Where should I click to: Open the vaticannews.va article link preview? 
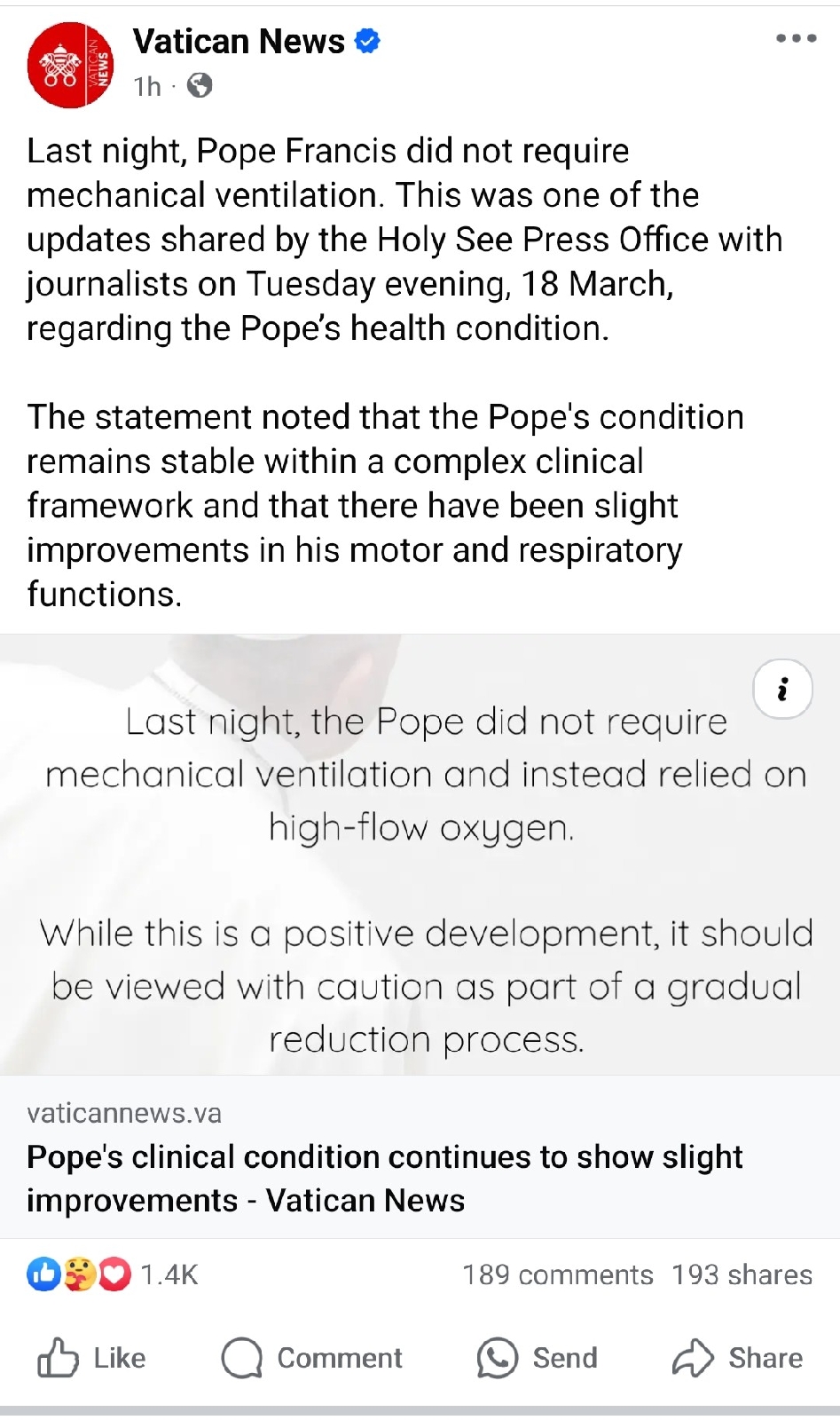pos(420,1156)
